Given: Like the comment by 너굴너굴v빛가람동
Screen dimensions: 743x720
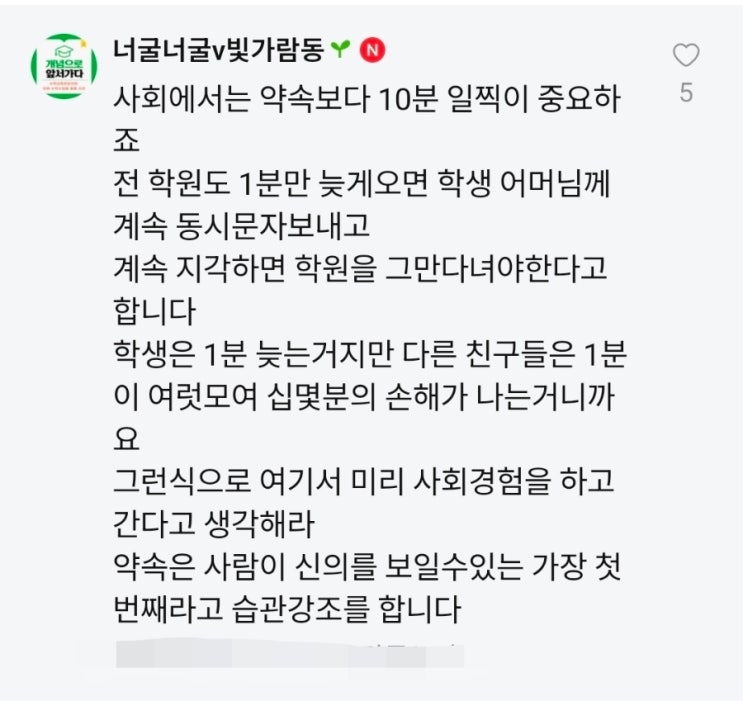Looking at the screenshot, I should [x=686, y=56].
